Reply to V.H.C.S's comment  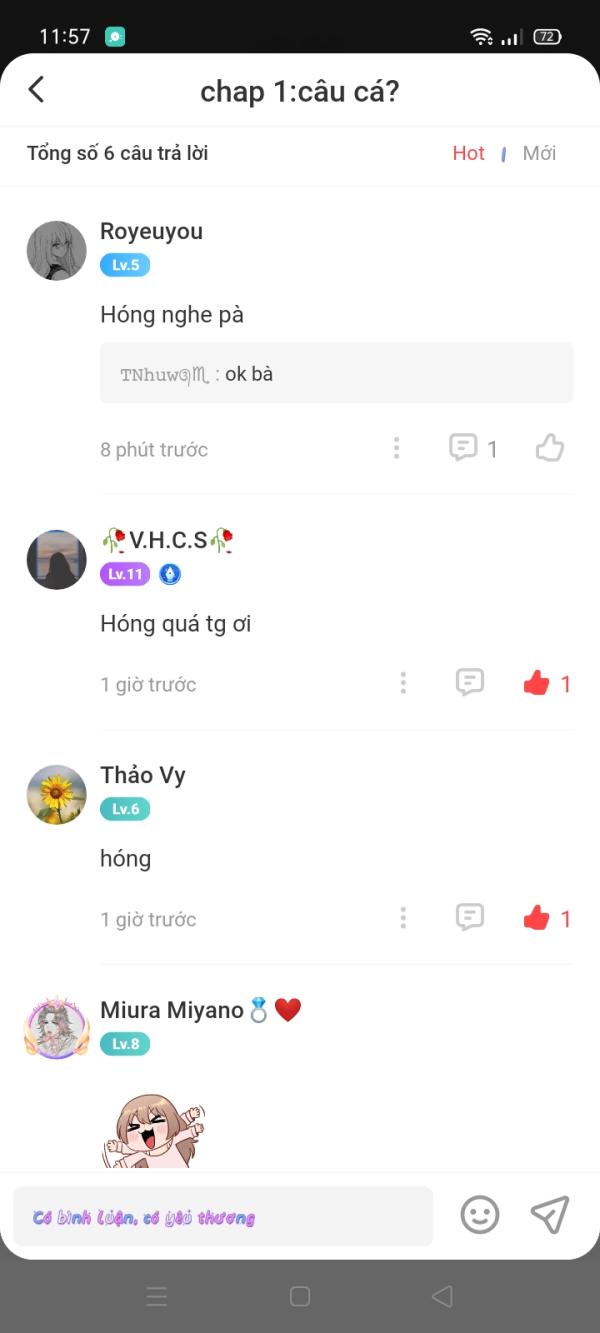(x=470, y=683)
